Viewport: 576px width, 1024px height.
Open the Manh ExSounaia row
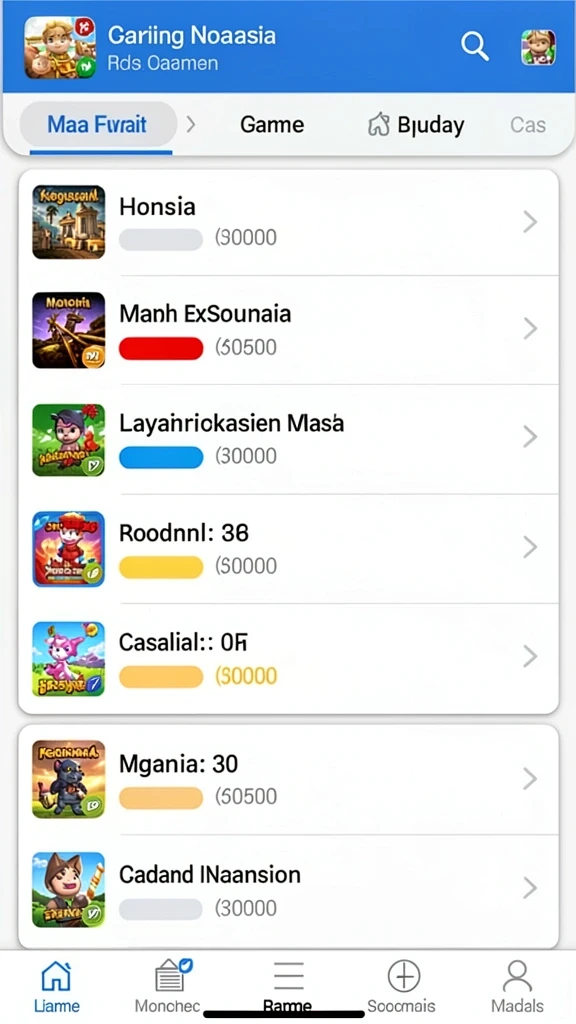288,330
